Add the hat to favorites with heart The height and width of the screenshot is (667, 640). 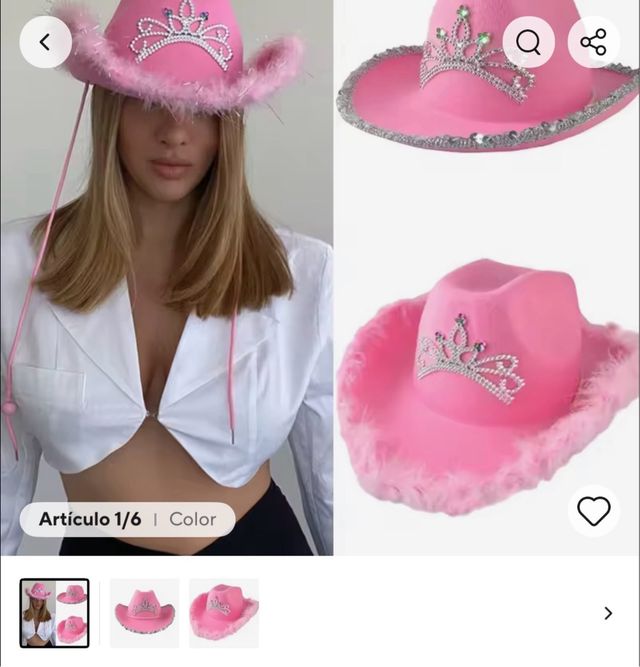click(x=593, y=511)
